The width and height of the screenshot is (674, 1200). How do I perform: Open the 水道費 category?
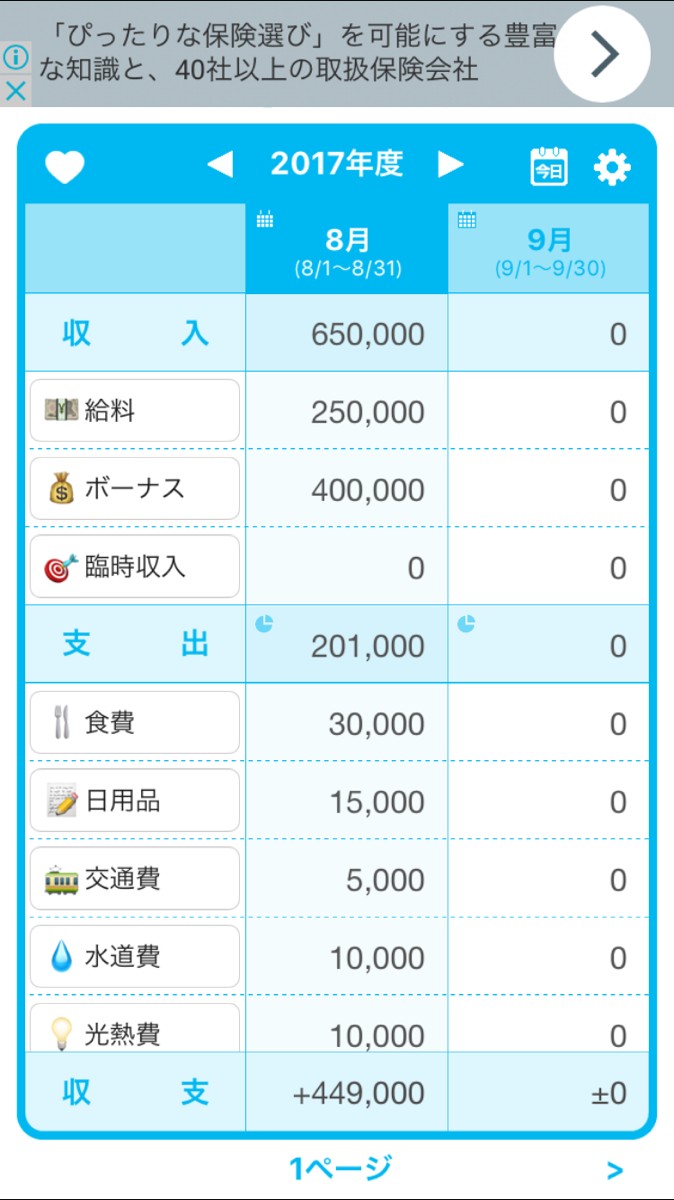[x=135, y=957]
